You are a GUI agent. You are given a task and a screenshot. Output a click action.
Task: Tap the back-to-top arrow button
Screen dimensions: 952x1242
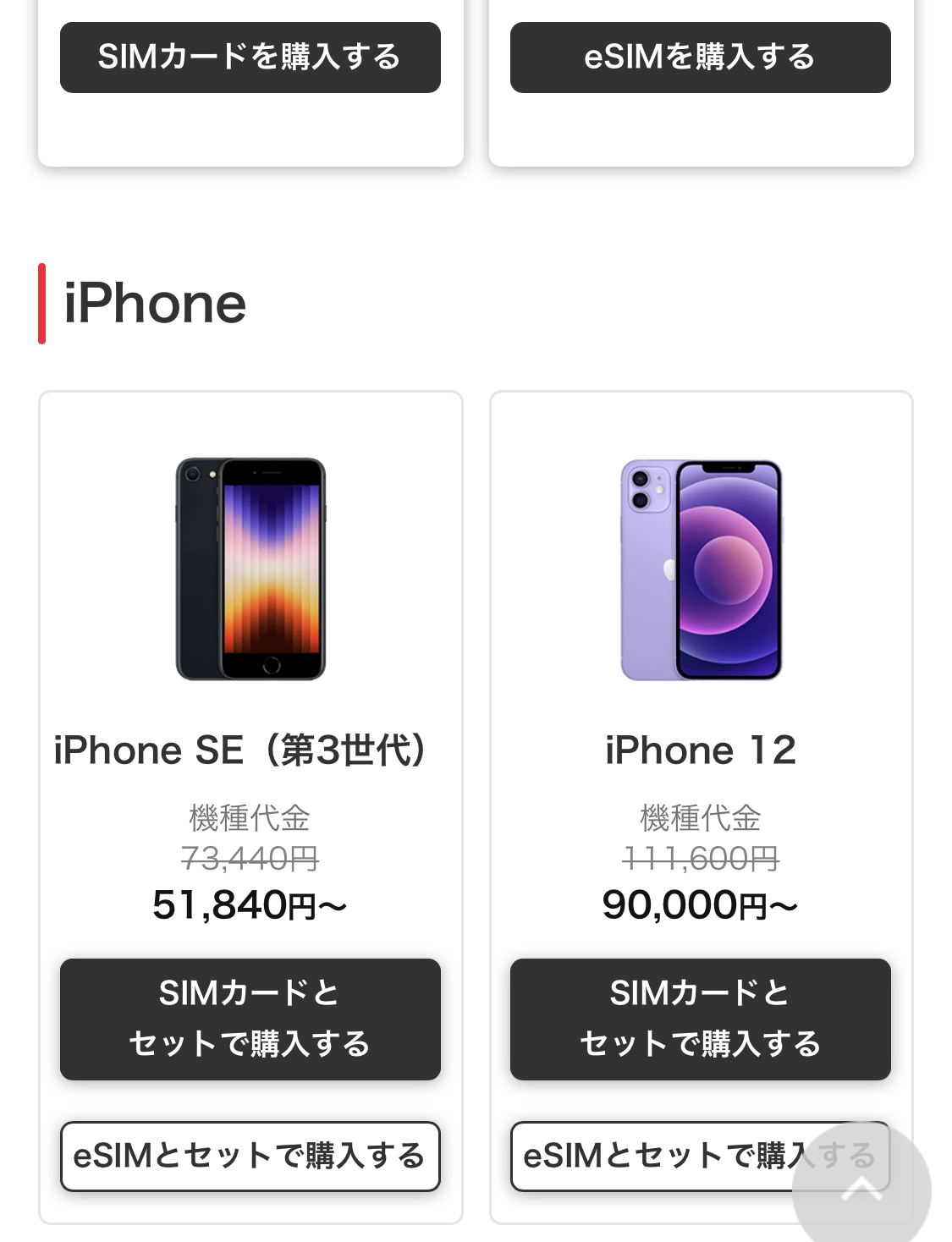[x=861, y=1189]
